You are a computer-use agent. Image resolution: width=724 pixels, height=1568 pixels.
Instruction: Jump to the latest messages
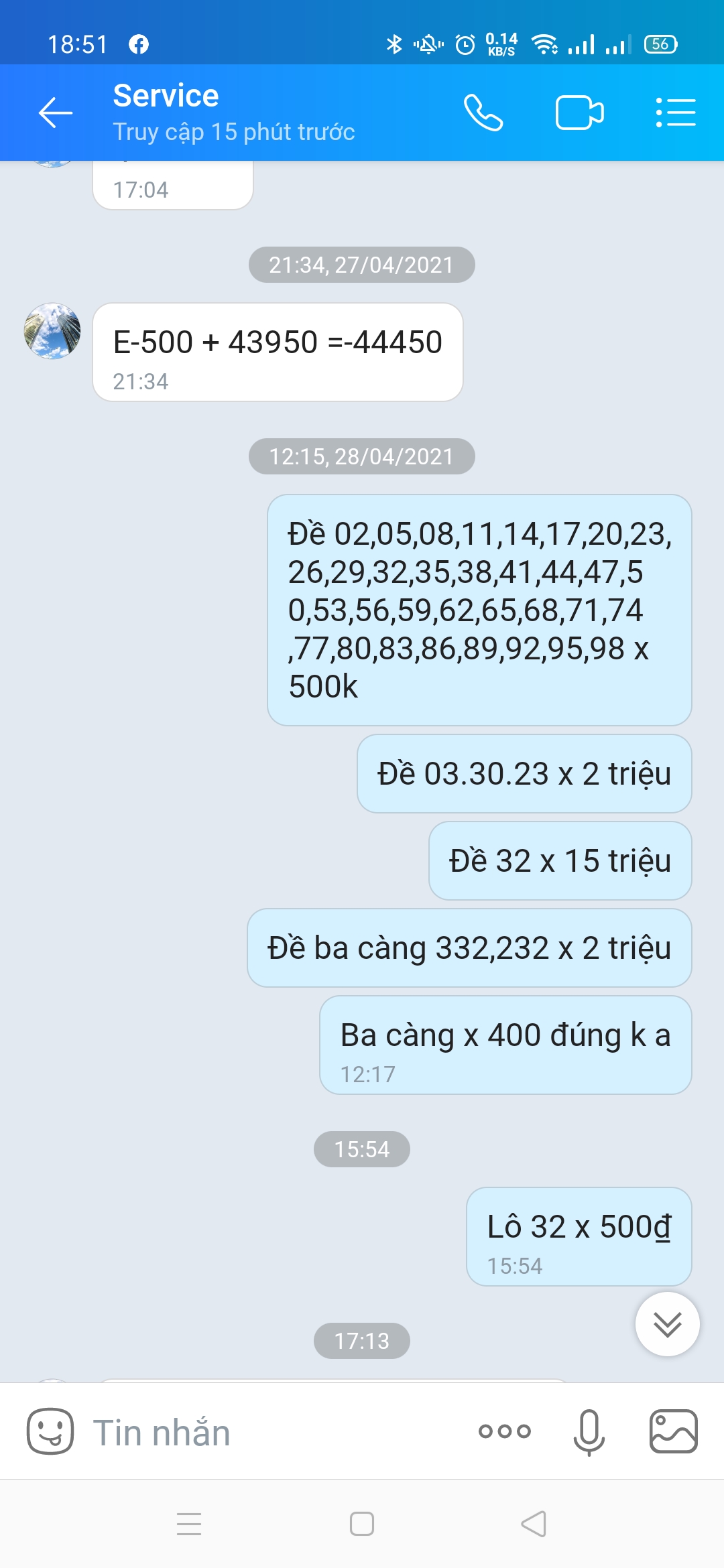(668, 1324)
